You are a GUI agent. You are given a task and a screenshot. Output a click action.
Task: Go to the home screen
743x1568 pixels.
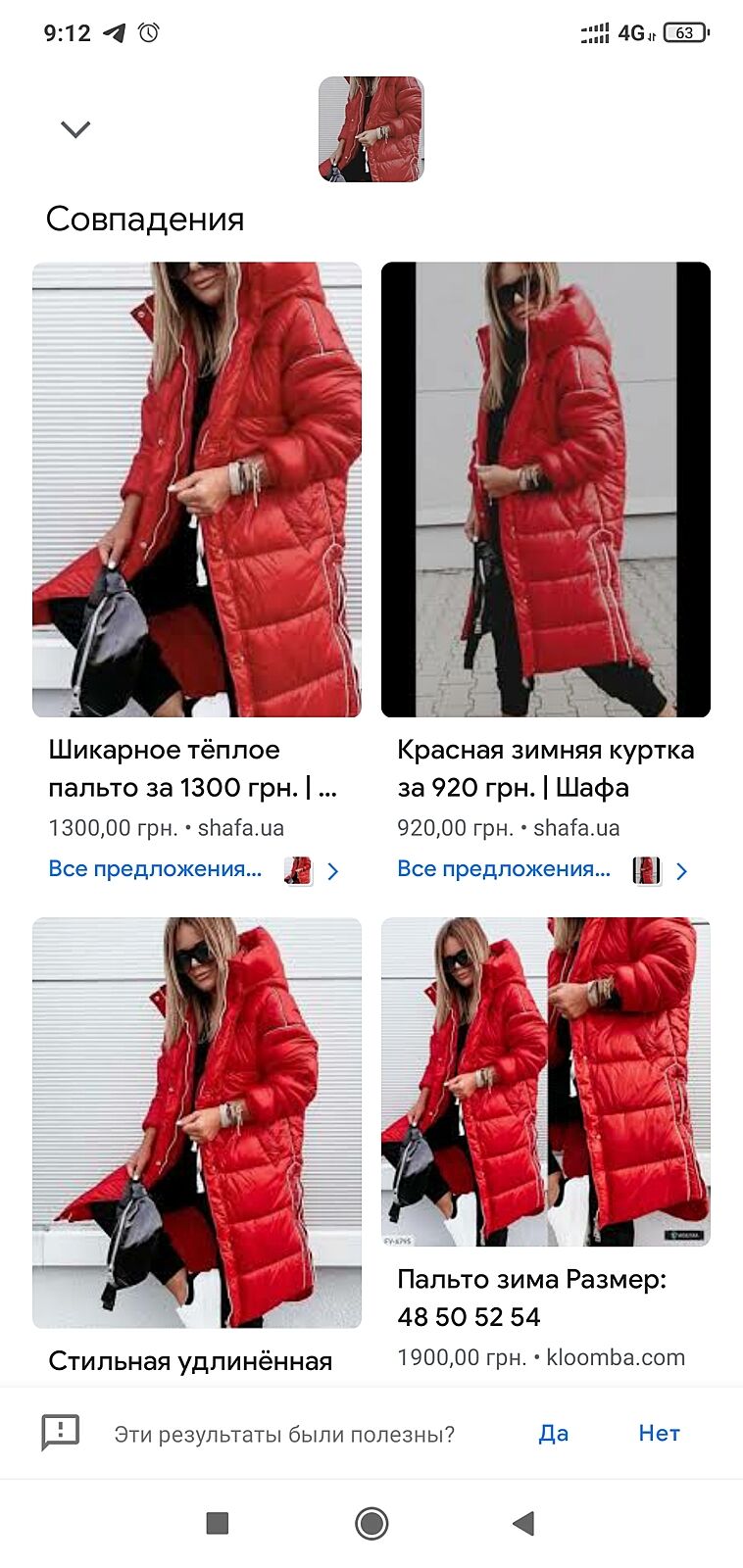pos(371,1523)
